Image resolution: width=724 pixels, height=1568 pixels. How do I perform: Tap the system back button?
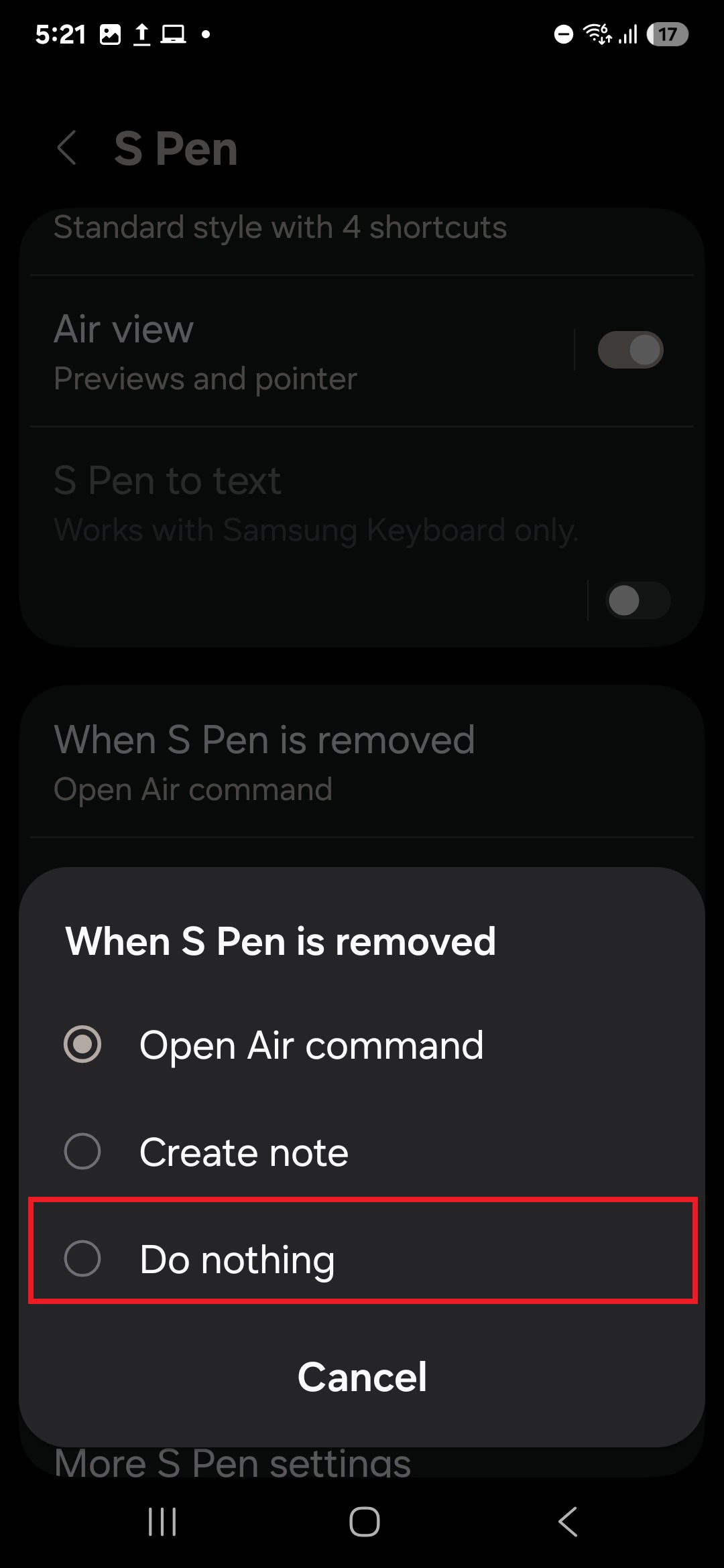568,1521
